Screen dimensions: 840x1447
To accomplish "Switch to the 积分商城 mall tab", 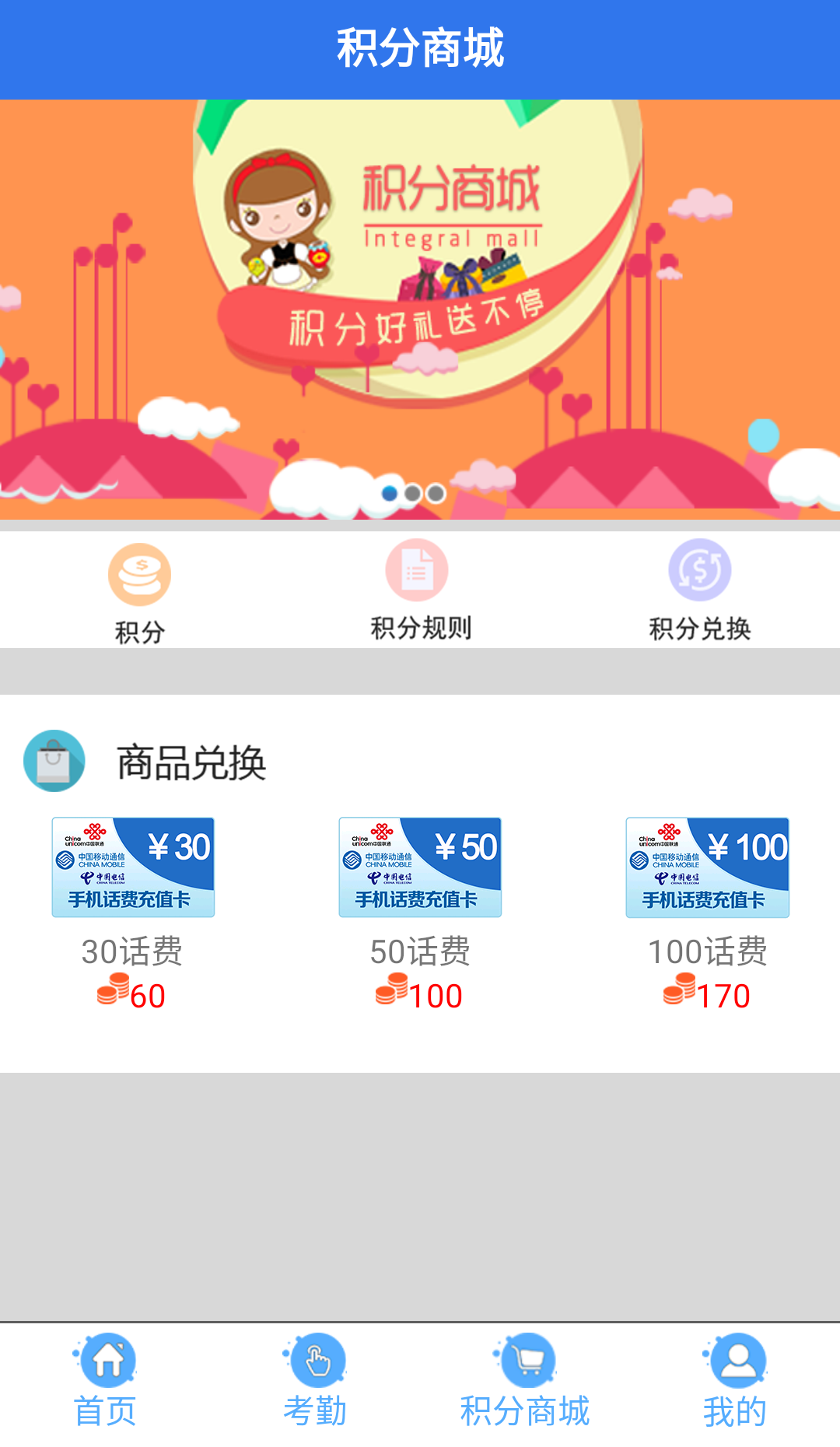I will 525,1382.
